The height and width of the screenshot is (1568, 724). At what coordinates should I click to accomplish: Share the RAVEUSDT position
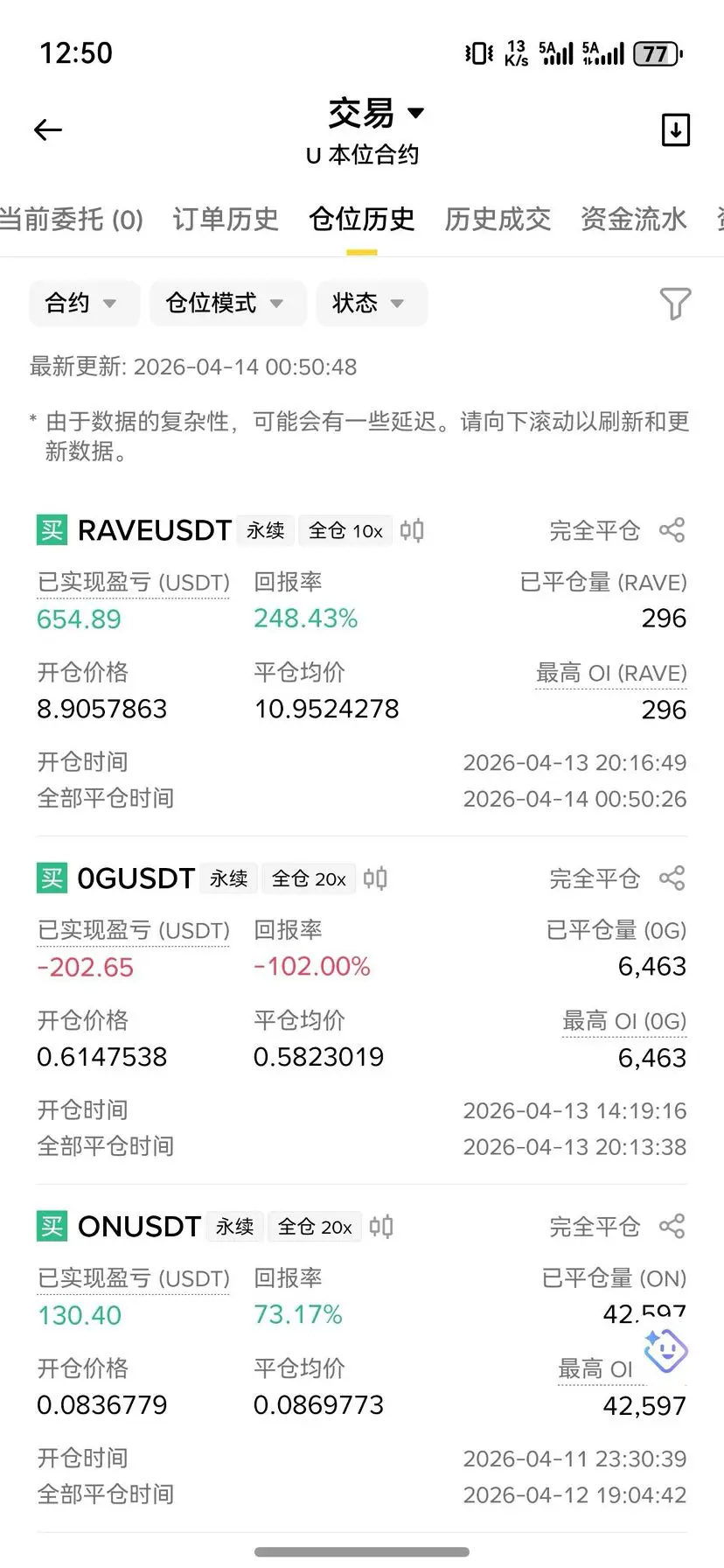[x=672, y=530]
